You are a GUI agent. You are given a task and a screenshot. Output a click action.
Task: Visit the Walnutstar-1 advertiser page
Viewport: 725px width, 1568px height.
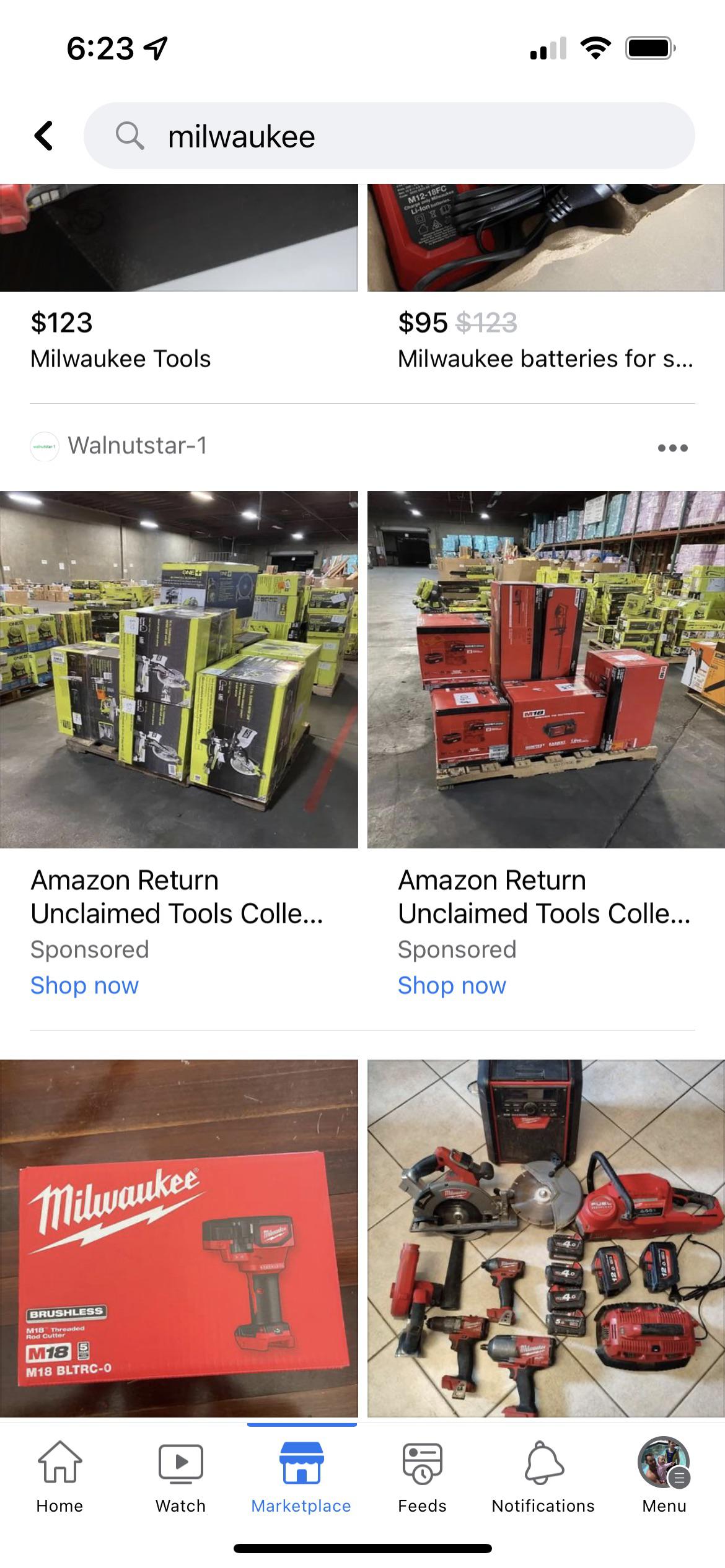136,446
